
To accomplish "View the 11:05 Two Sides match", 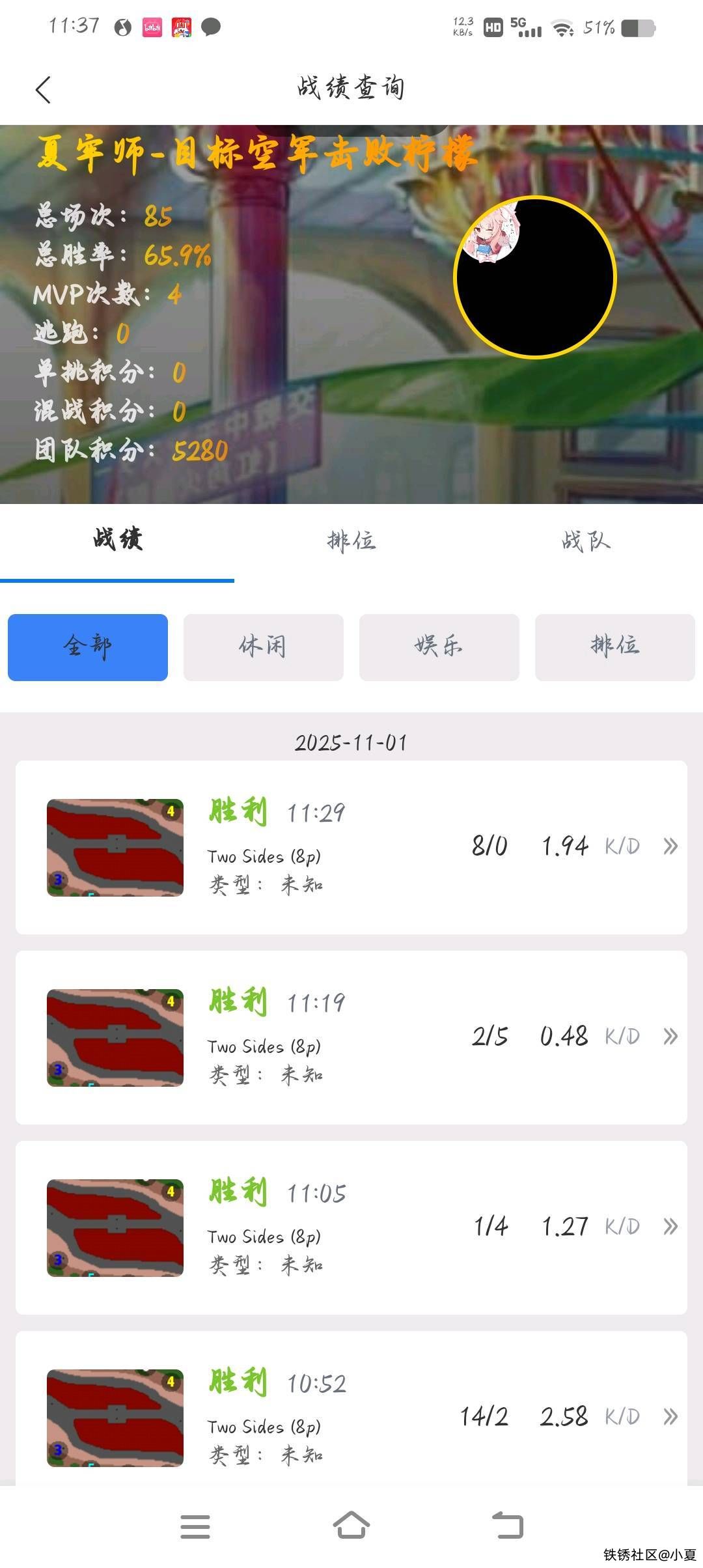I will point(351,1227).
